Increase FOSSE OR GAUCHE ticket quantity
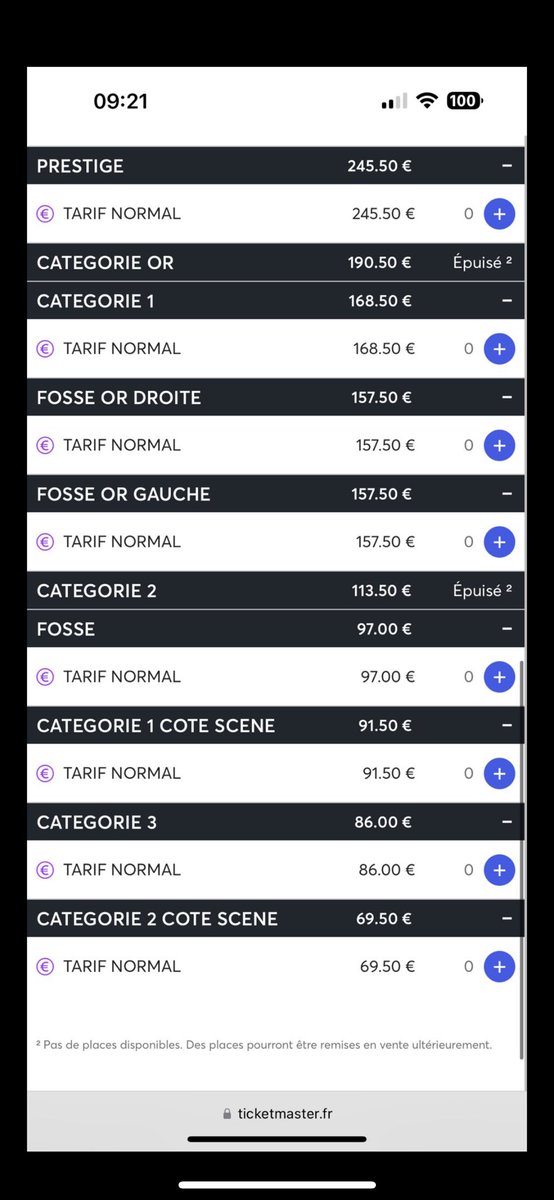This screenshot has width=554, height=1200. (x=499, y=541)
